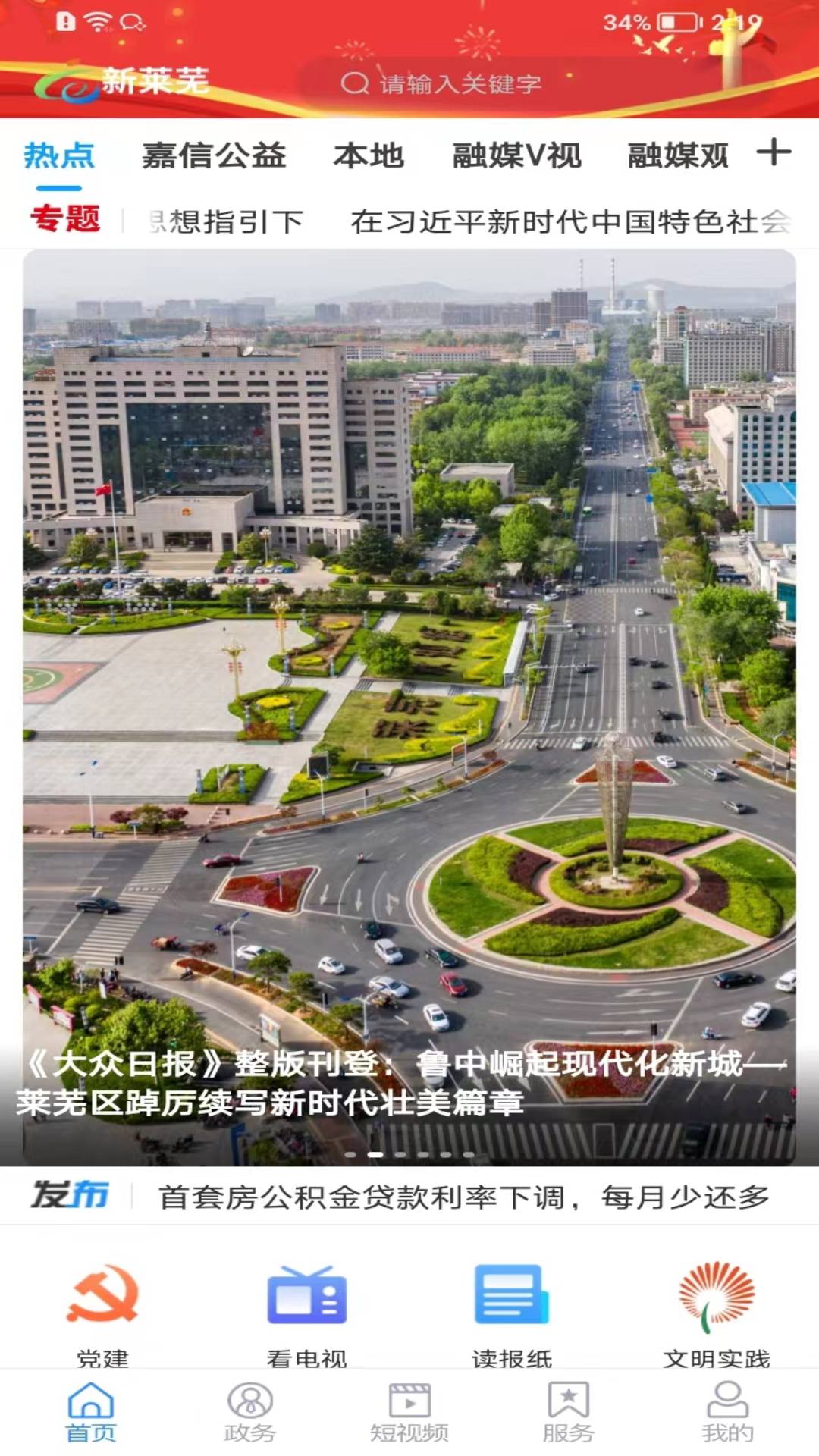This screenshot has width=819, height=1456.
Task: Switch to the 本地 tab
Action: coord(369,156)
